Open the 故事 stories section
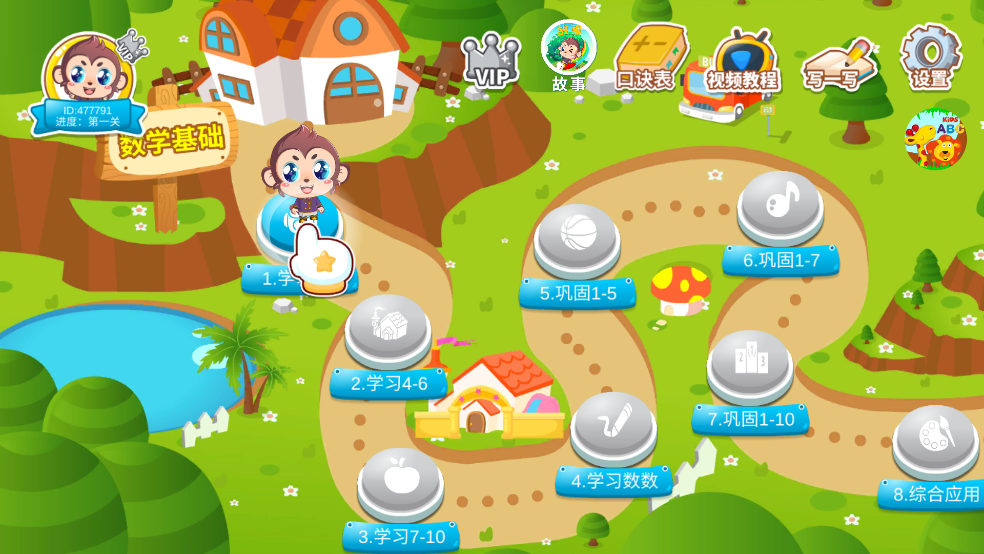 [568, 52]
